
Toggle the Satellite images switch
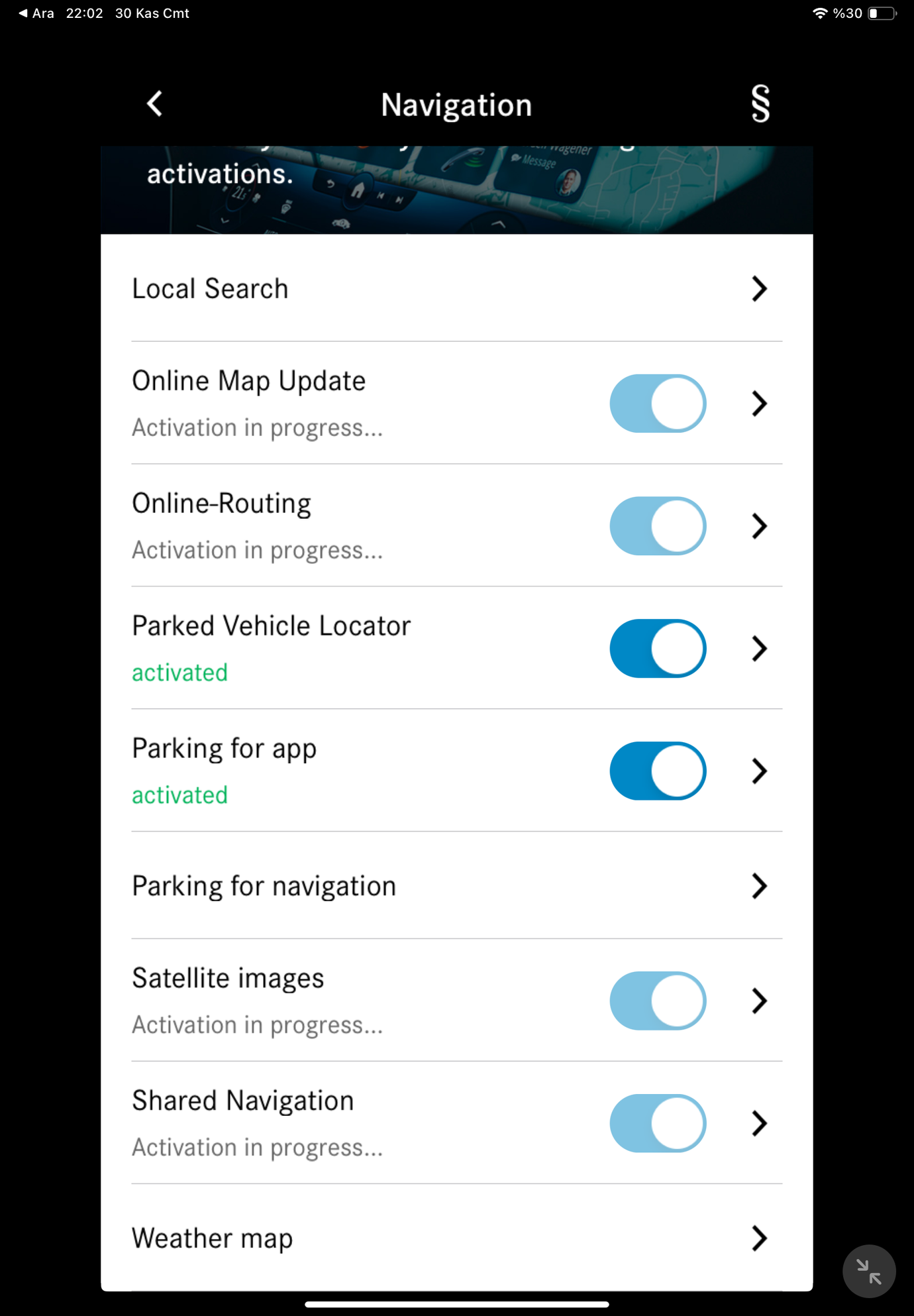(x=657, y=1001)
